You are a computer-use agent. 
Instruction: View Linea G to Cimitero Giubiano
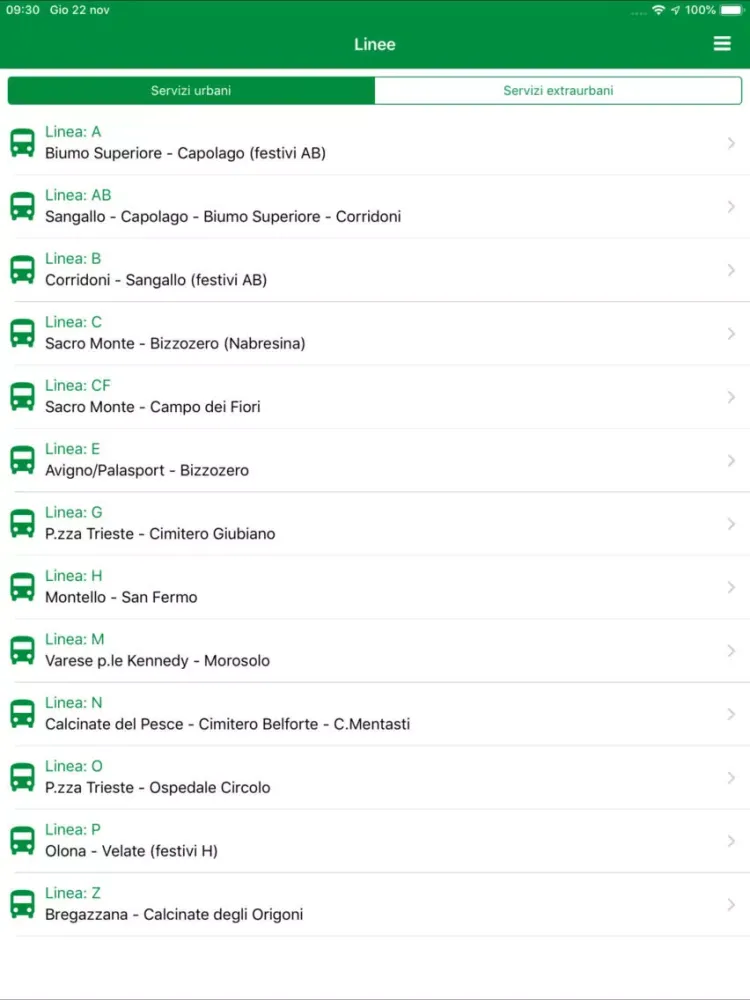pyautogui.click(x=375, y=524)
